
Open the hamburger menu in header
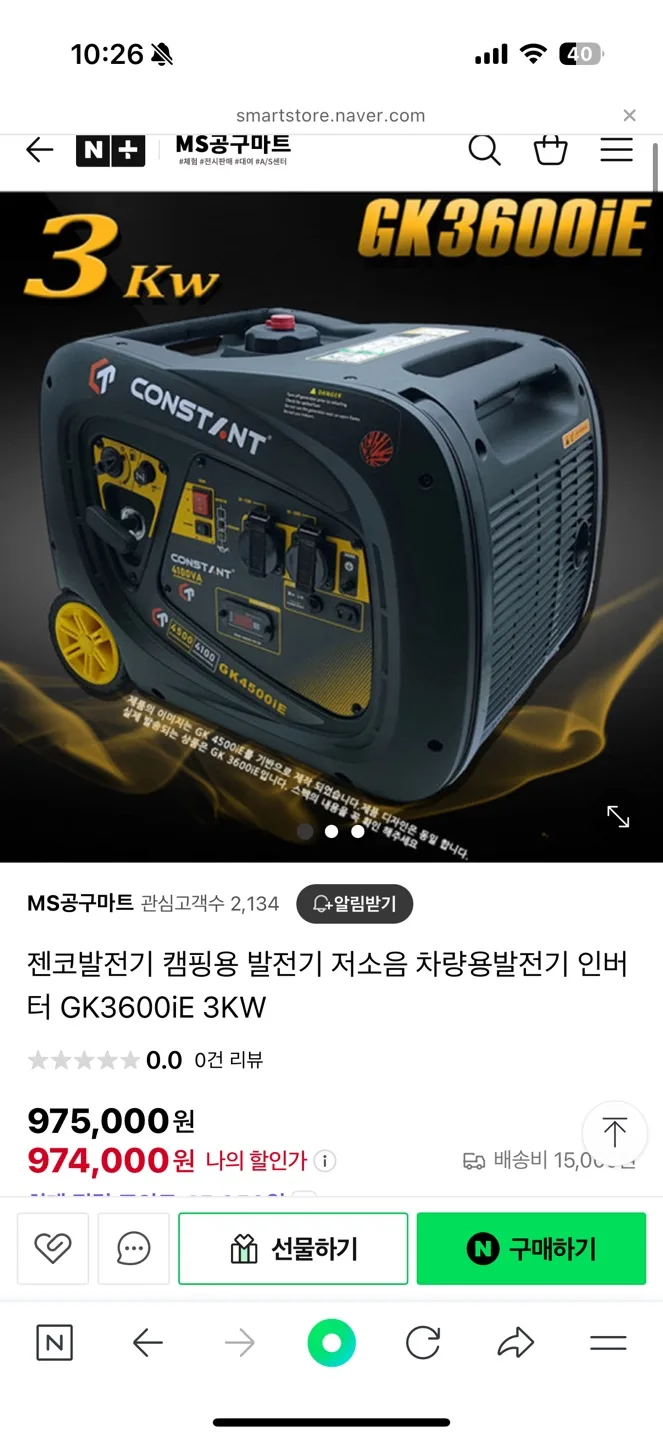coord(616,150)
